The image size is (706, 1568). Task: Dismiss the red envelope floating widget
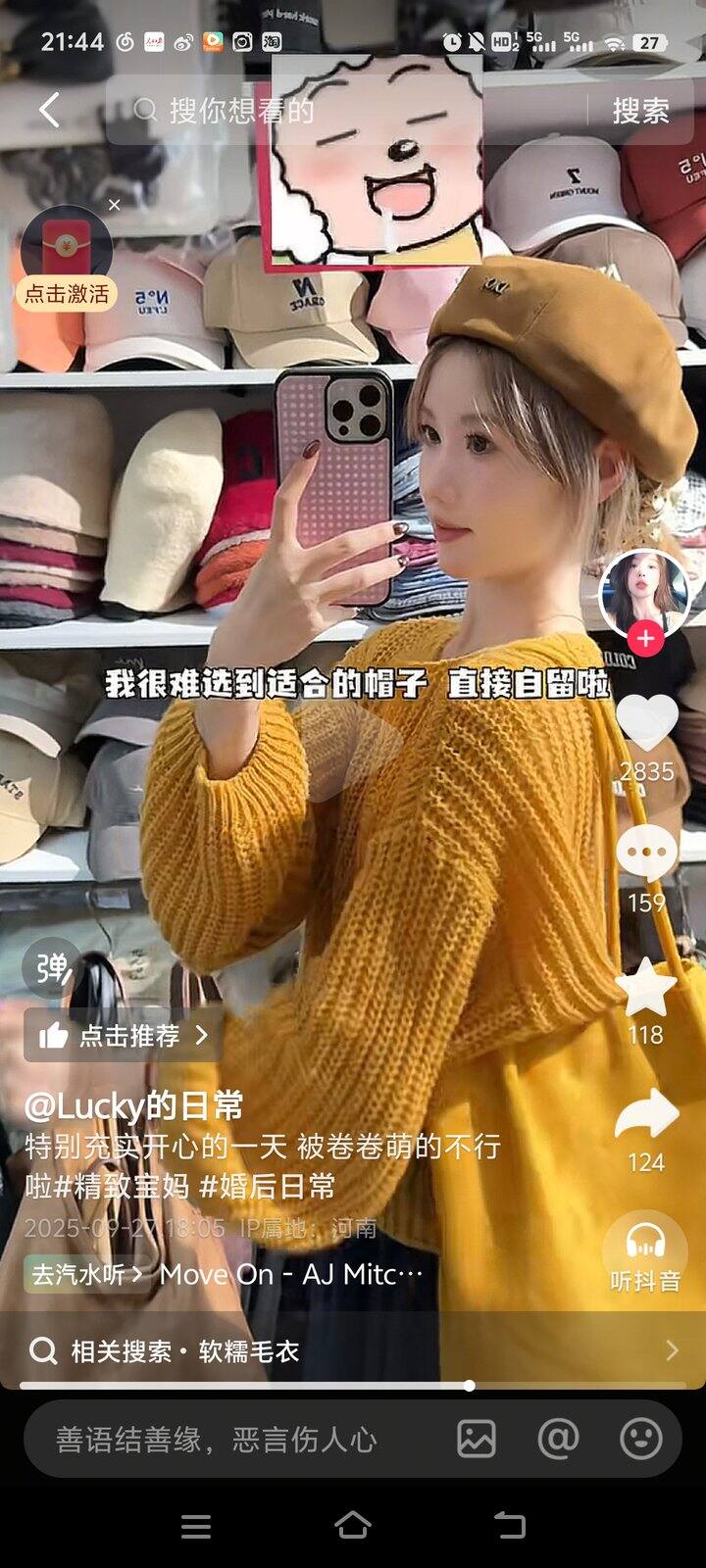(x=115, y=205)
